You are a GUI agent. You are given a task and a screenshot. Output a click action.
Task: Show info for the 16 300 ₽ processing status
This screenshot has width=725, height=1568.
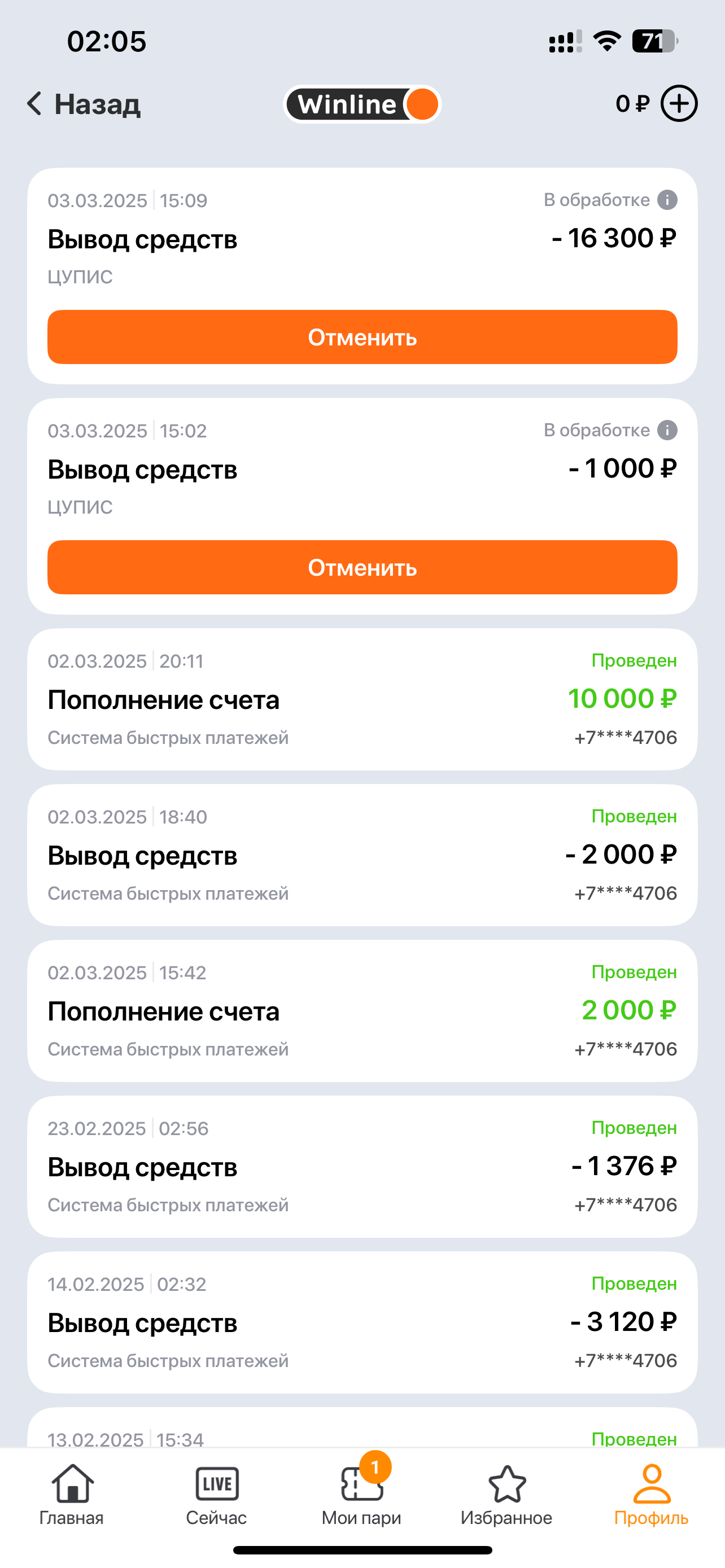coord(667,200)
